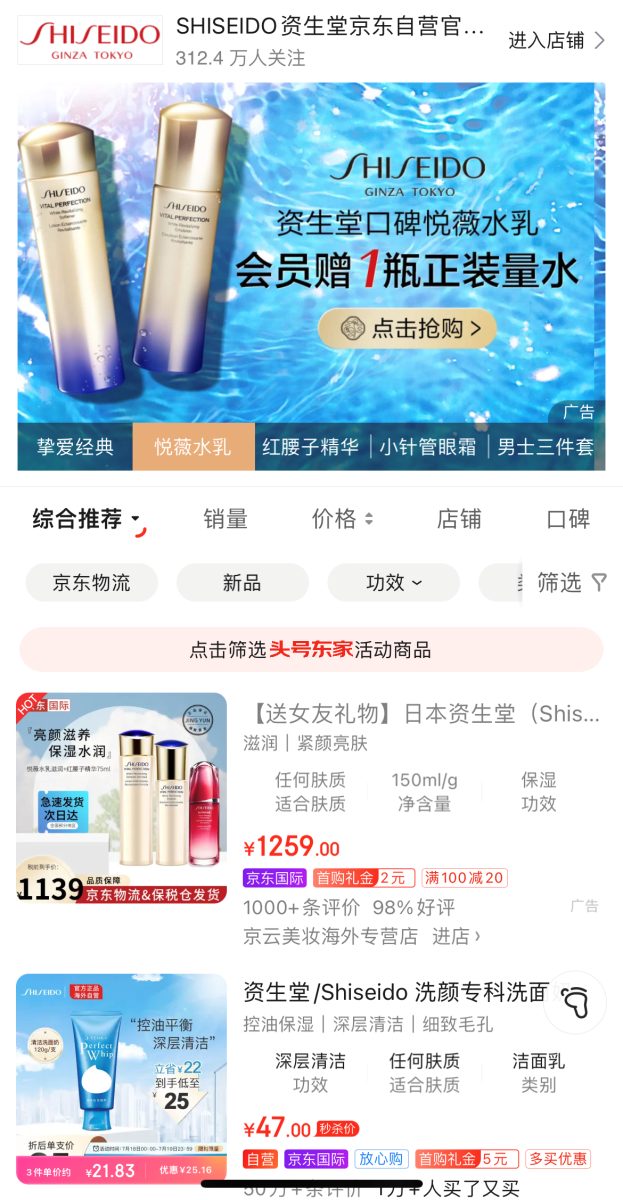
Task: Sort results by 销量
Action: click(x=225, y=519)
